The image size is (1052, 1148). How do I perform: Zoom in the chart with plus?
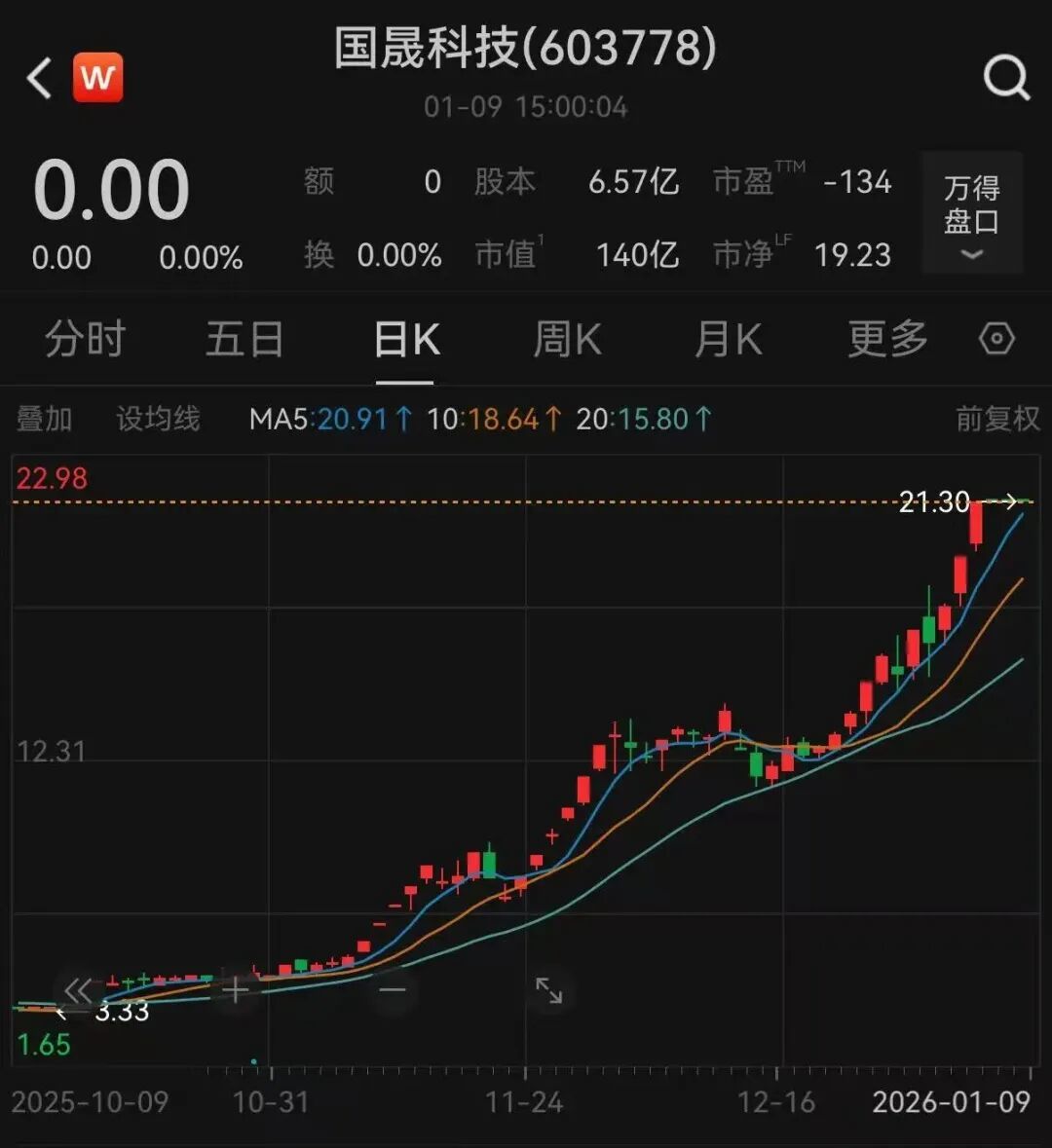(x=236, y=992)
